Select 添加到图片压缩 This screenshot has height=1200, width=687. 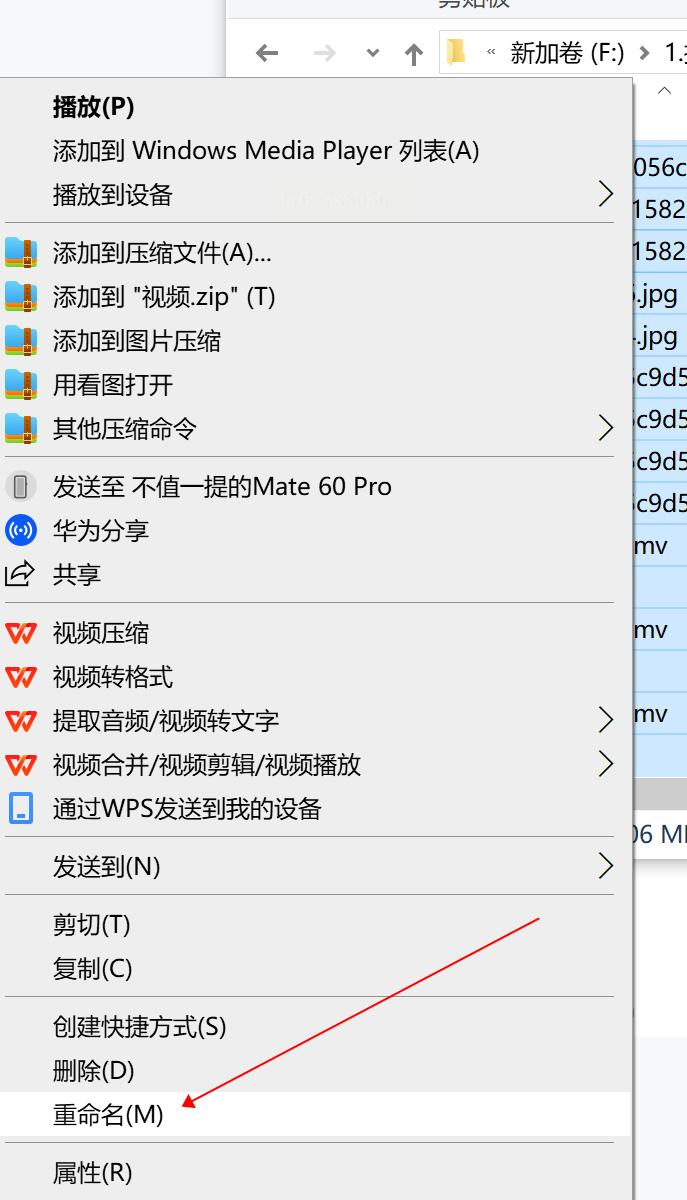tap(136, 341)
